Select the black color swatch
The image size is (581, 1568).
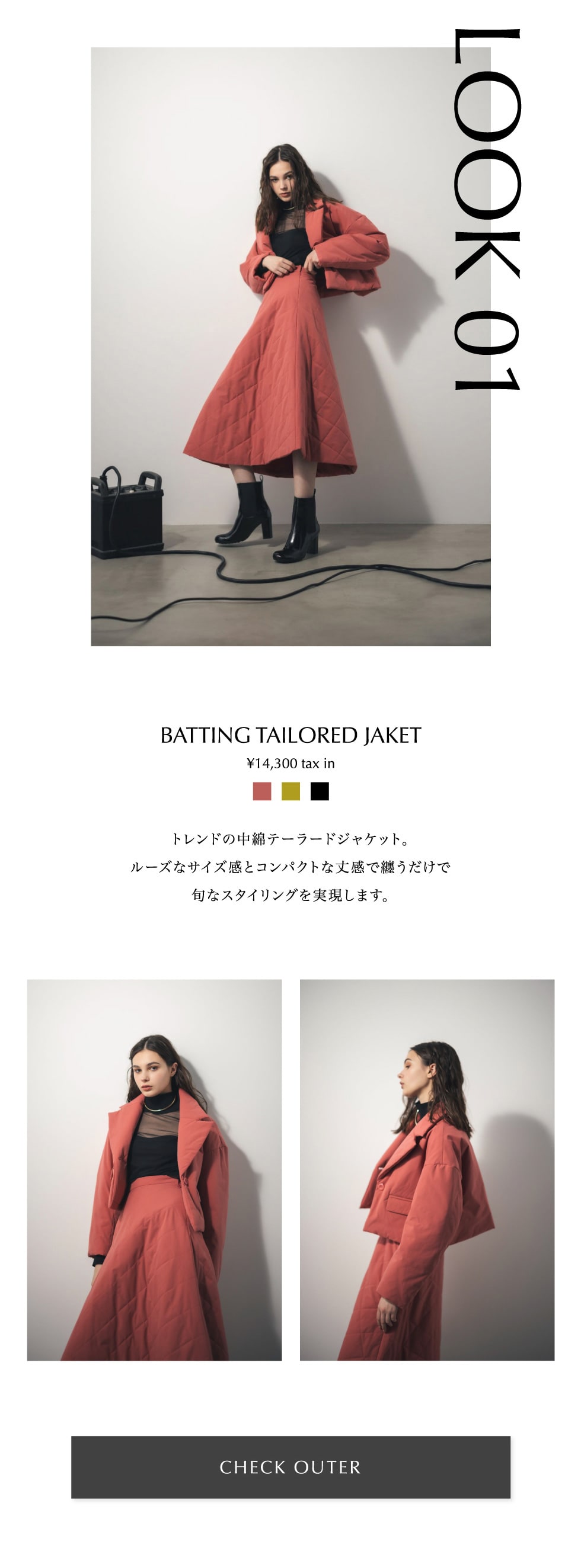319,791
